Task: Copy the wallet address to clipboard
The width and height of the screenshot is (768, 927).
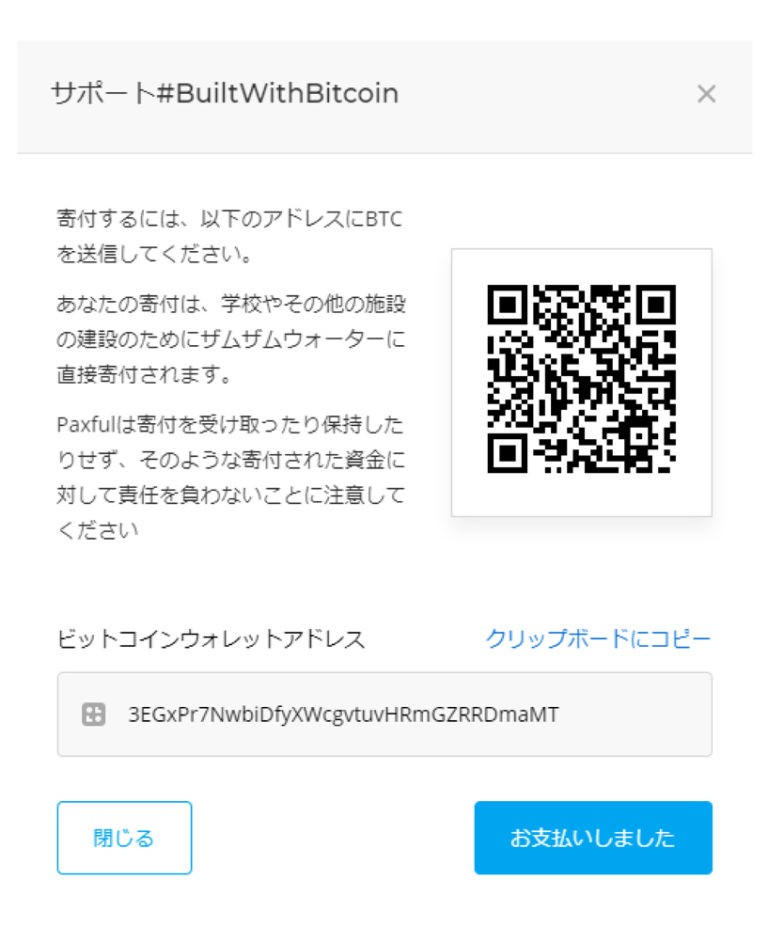Action: 598,638
